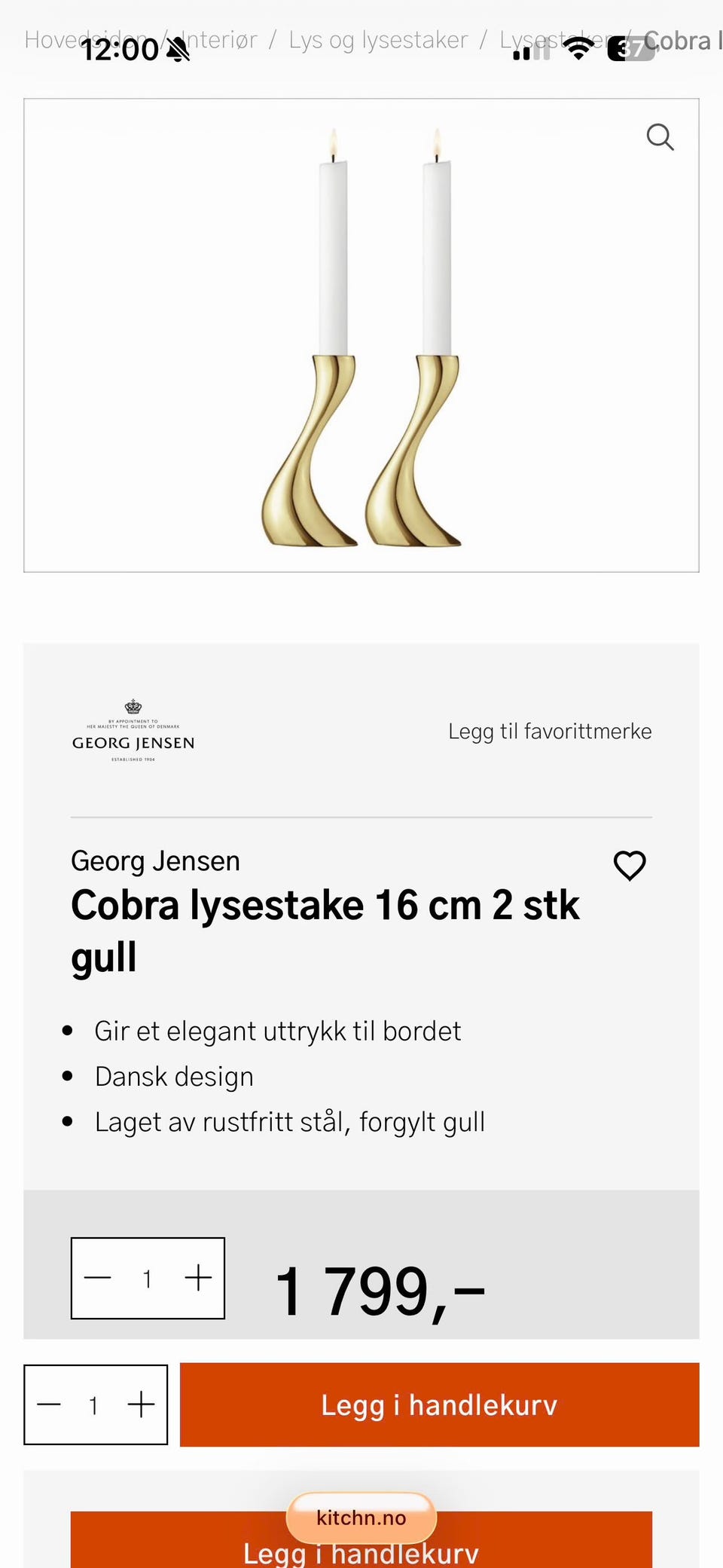Tap Legg i handlekurv button

(439, 1404)
